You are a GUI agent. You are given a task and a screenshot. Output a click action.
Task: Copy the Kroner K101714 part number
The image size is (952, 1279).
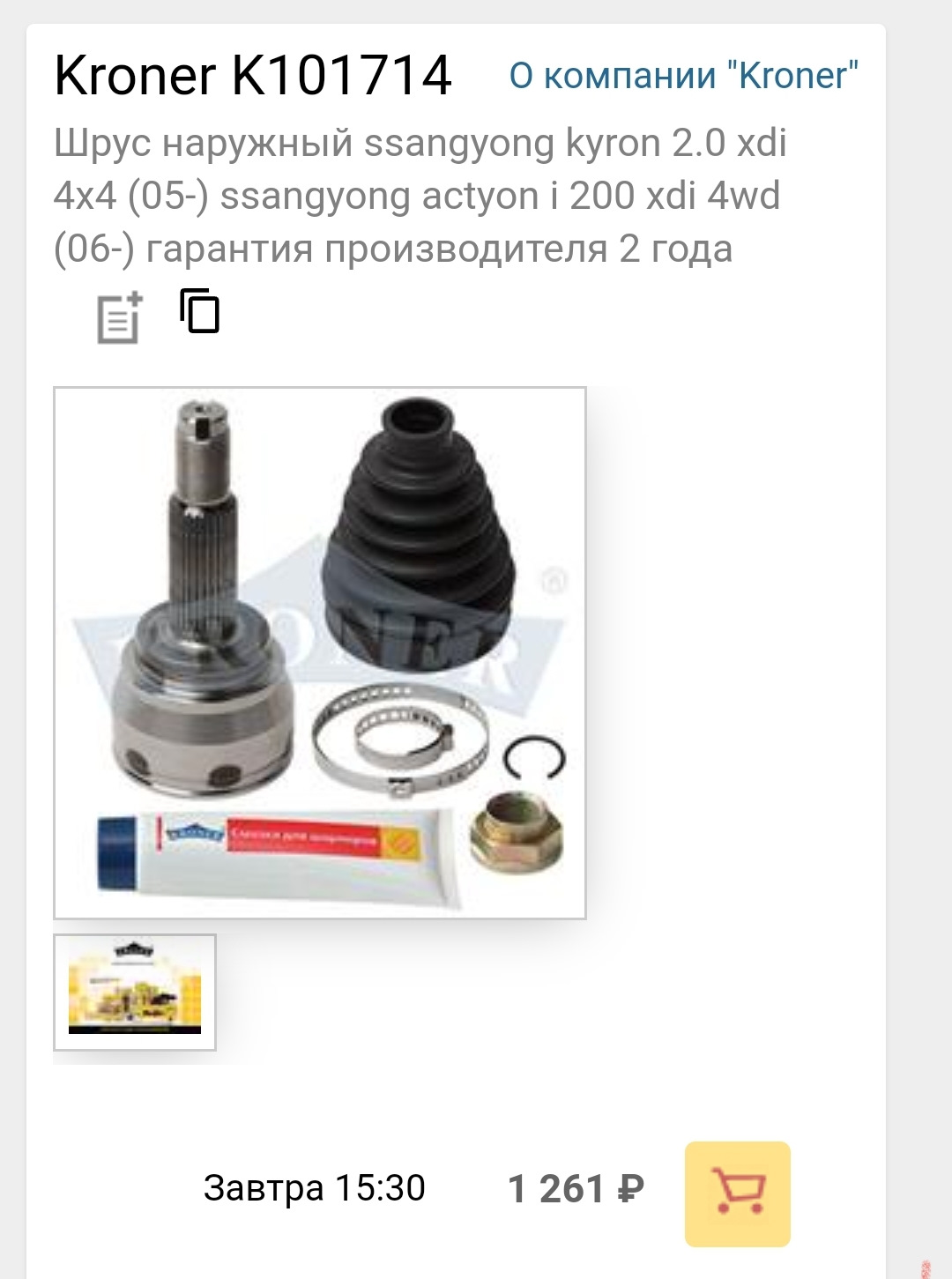200,310
